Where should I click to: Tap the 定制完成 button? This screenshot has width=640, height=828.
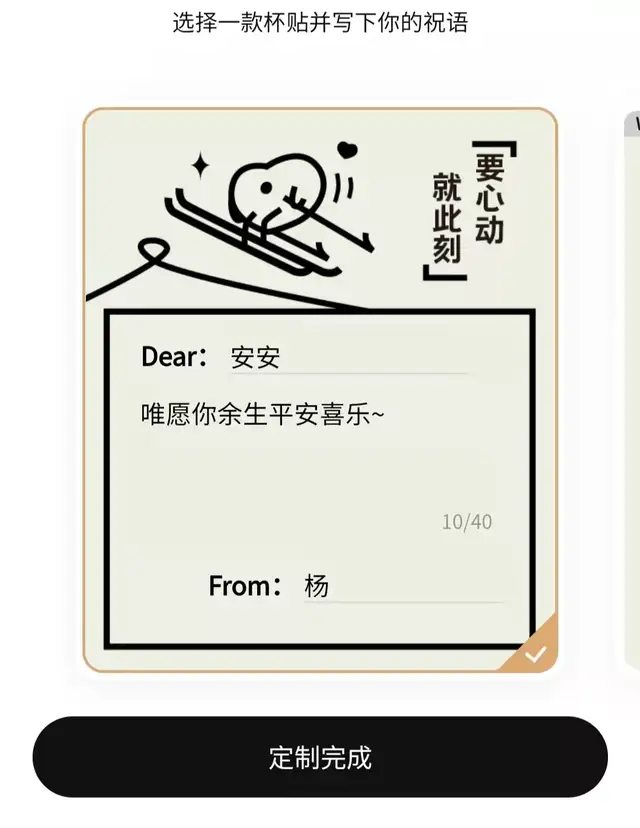(320, 757)
